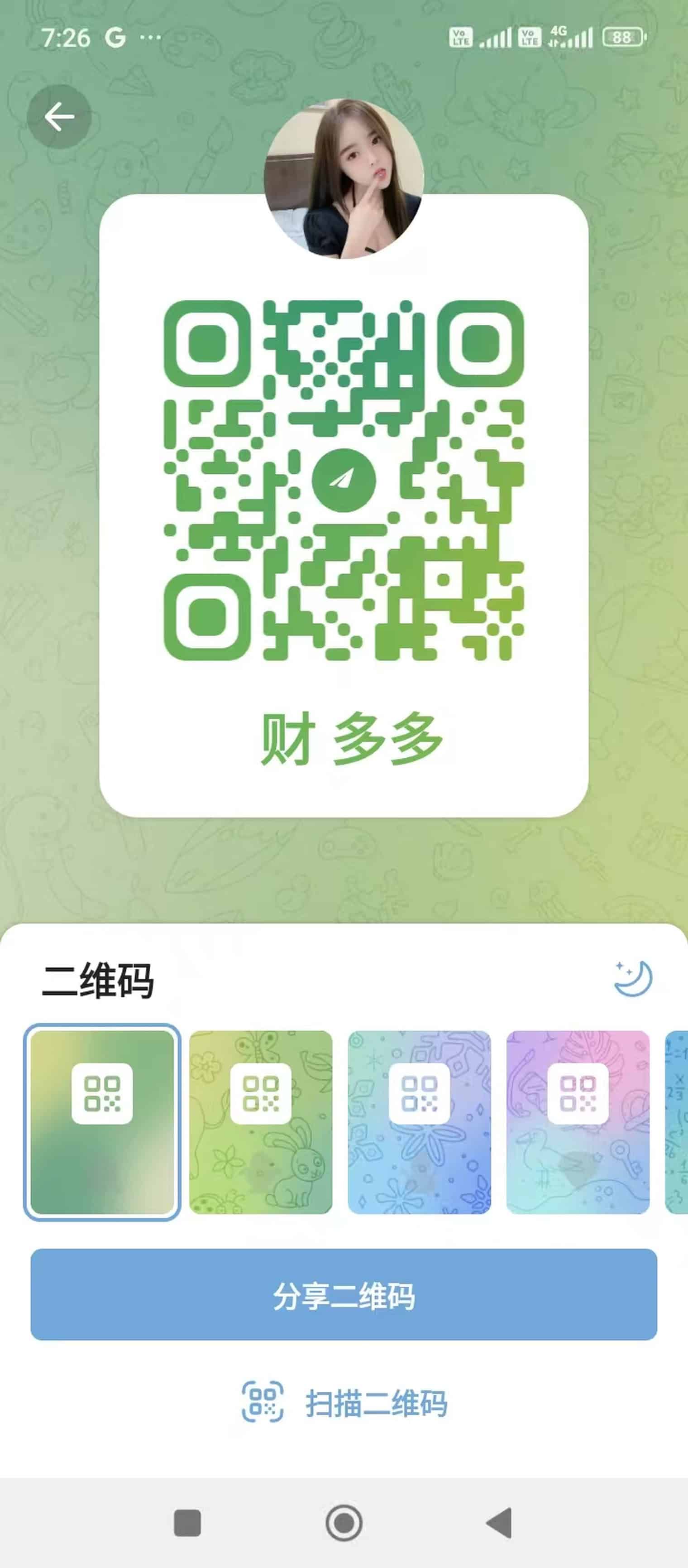The height and width of the screenshot is (1568, 688).
Task: Toggle night mode with the moon icon
Action: click(633, 977)
